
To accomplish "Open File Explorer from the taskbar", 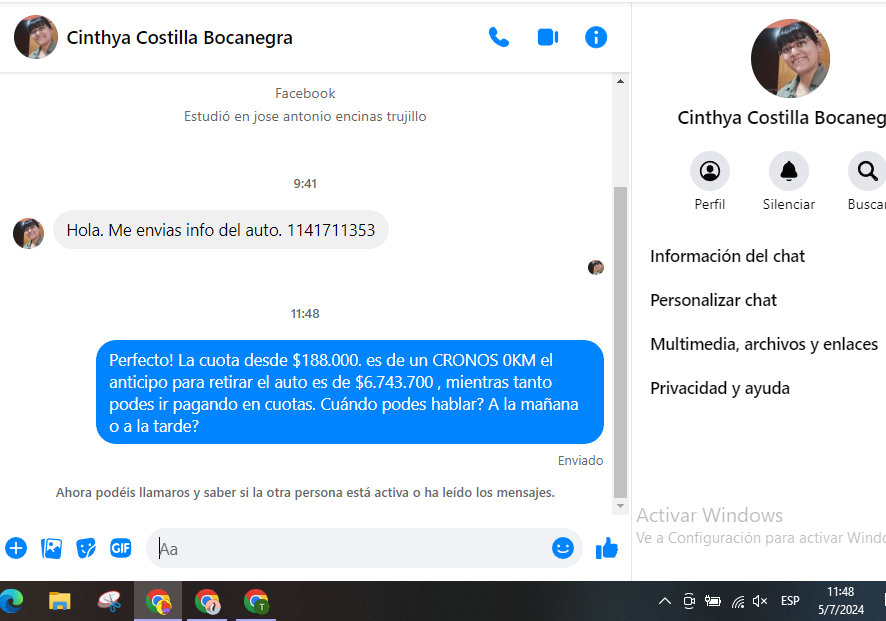I will coord(60,601).
